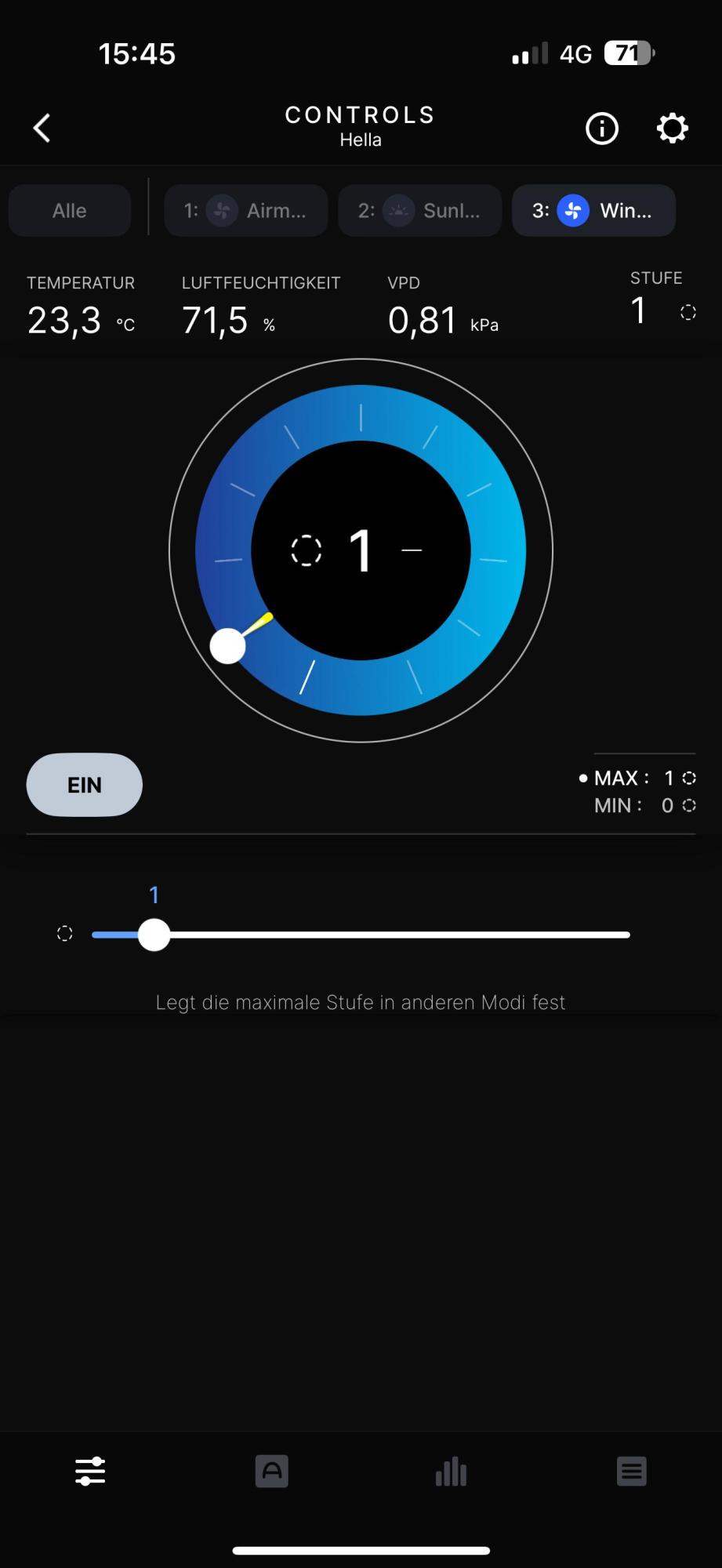
Task: Open the info icon
Action: click(x=602, y=129)
